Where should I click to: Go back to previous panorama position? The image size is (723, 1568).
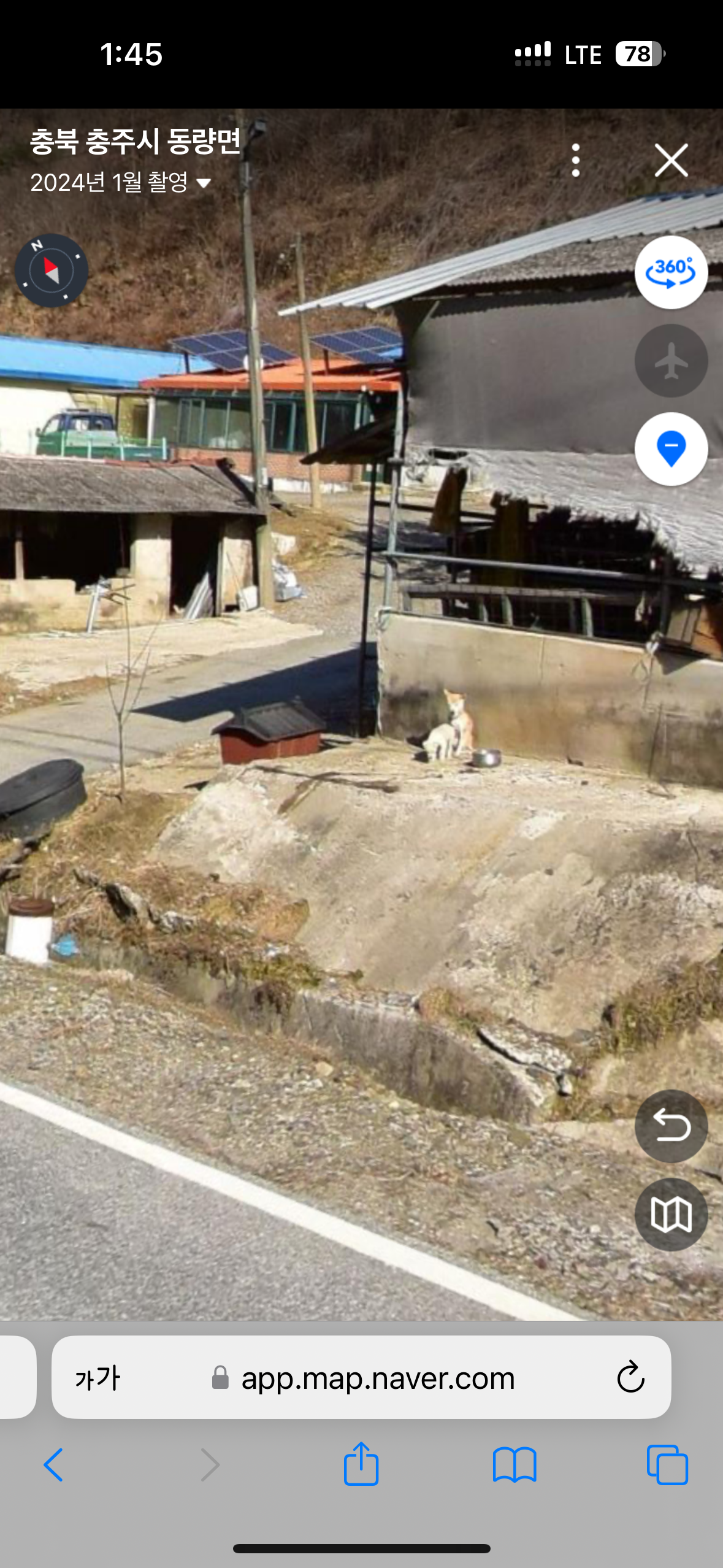coord(671,1126)
